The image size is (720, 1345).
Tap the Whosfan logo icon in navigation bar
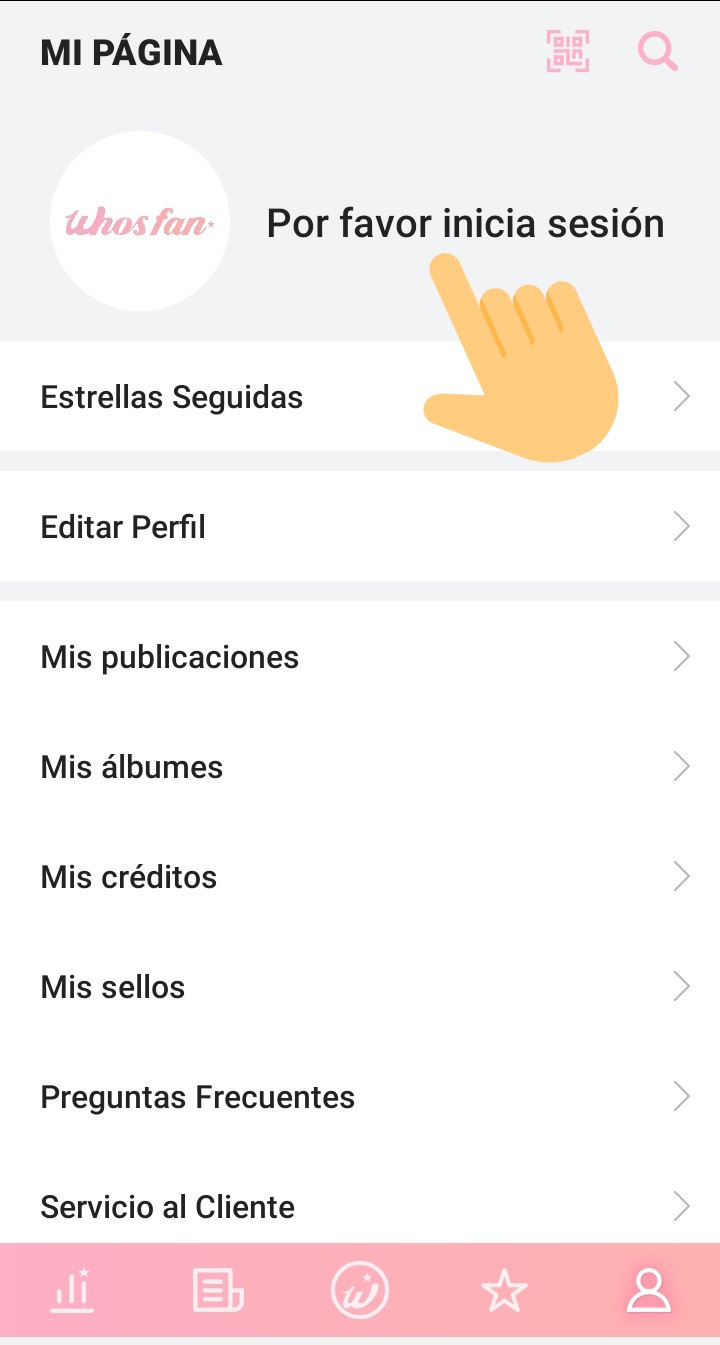click(360, 1290)
